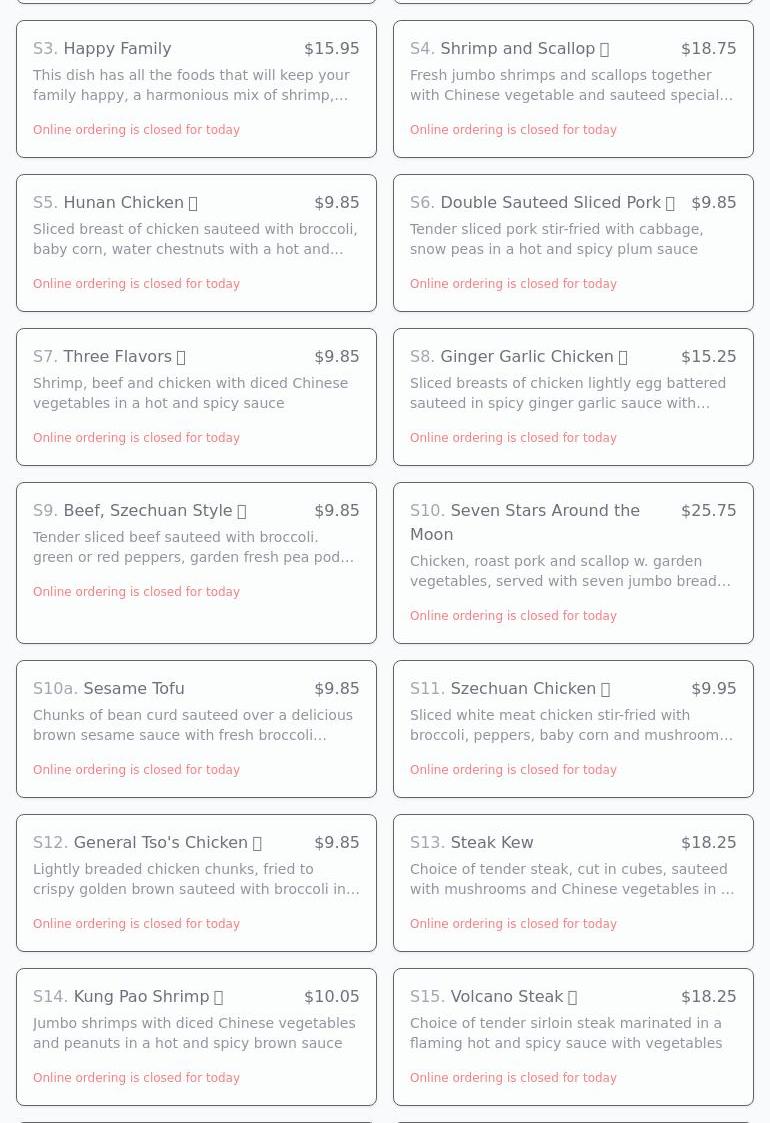This screenshot has width=770, height=1123.
Task: Click the spicy icon next to Kung Pao Shrimp
Action: (218, 996)
